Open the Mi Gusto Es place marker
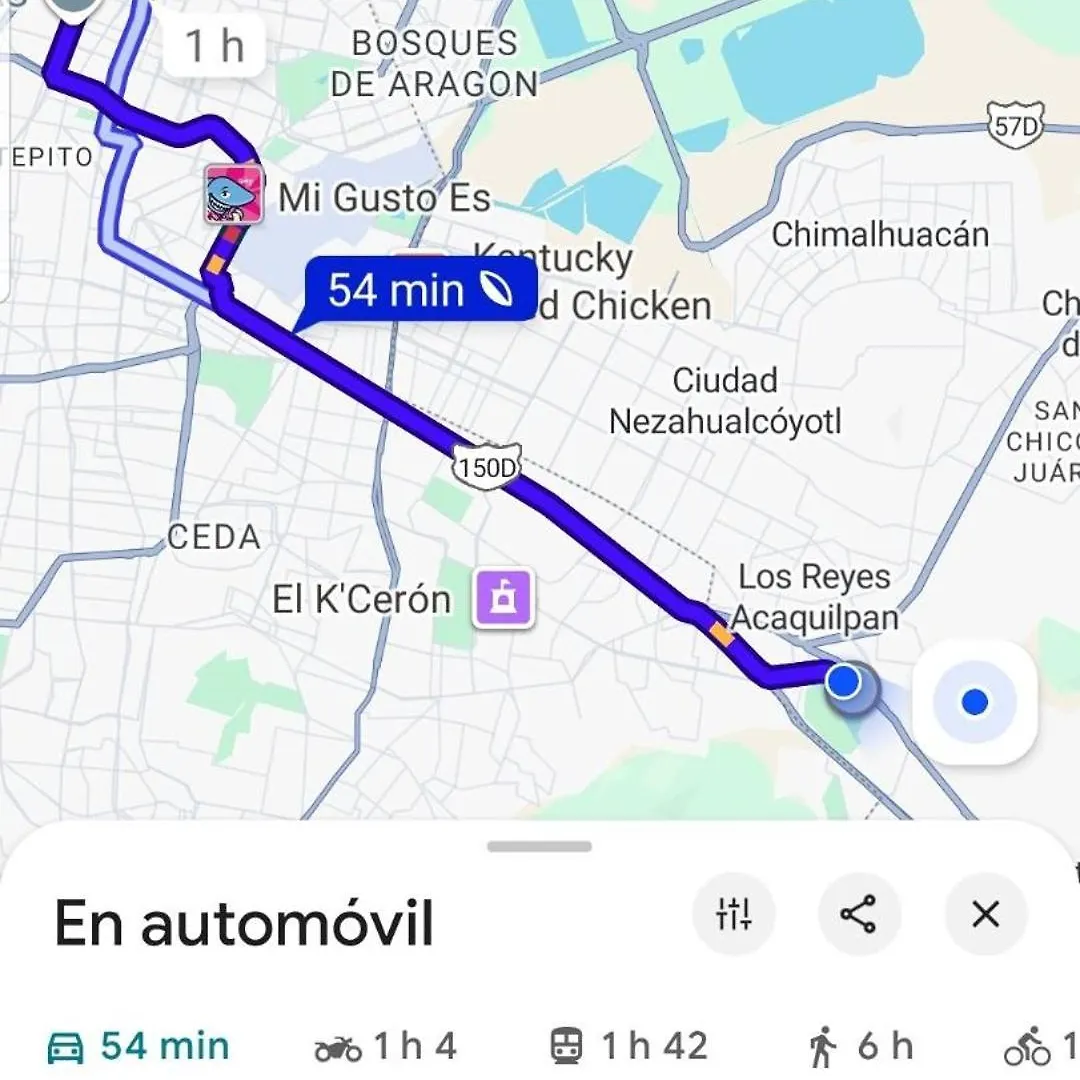This screenshot has height=1080, width=1080. [234, 195]
